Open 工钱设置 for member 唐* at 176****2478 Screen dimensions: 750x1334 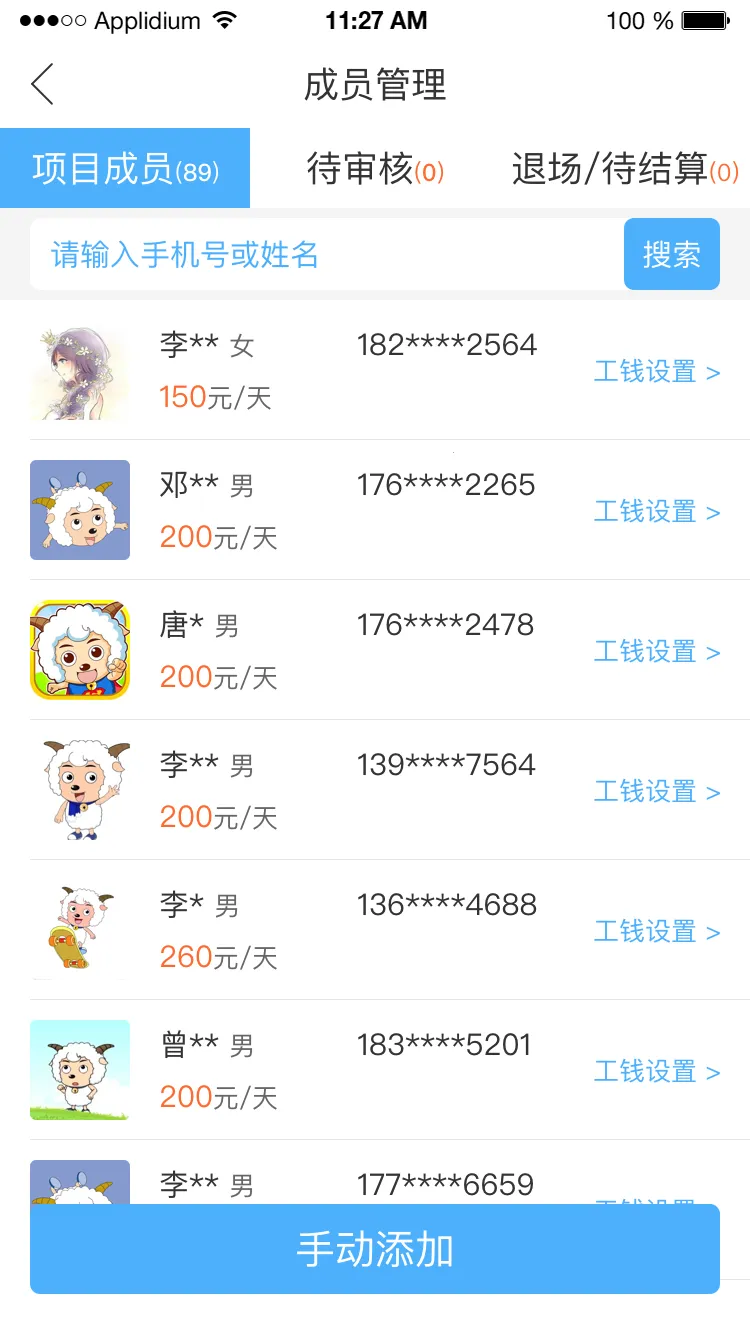pos(657,651)
